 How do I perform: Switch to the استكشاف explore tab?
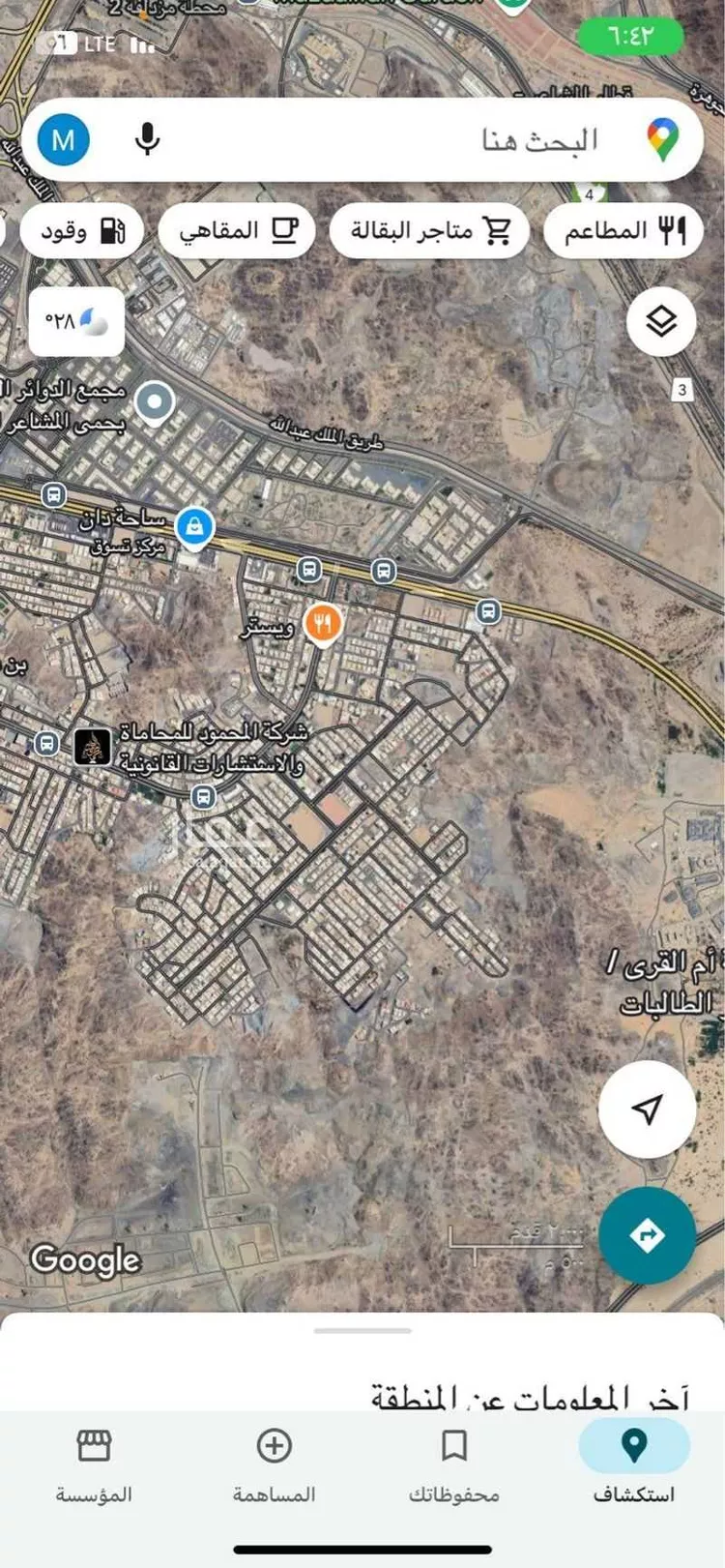633,1463
